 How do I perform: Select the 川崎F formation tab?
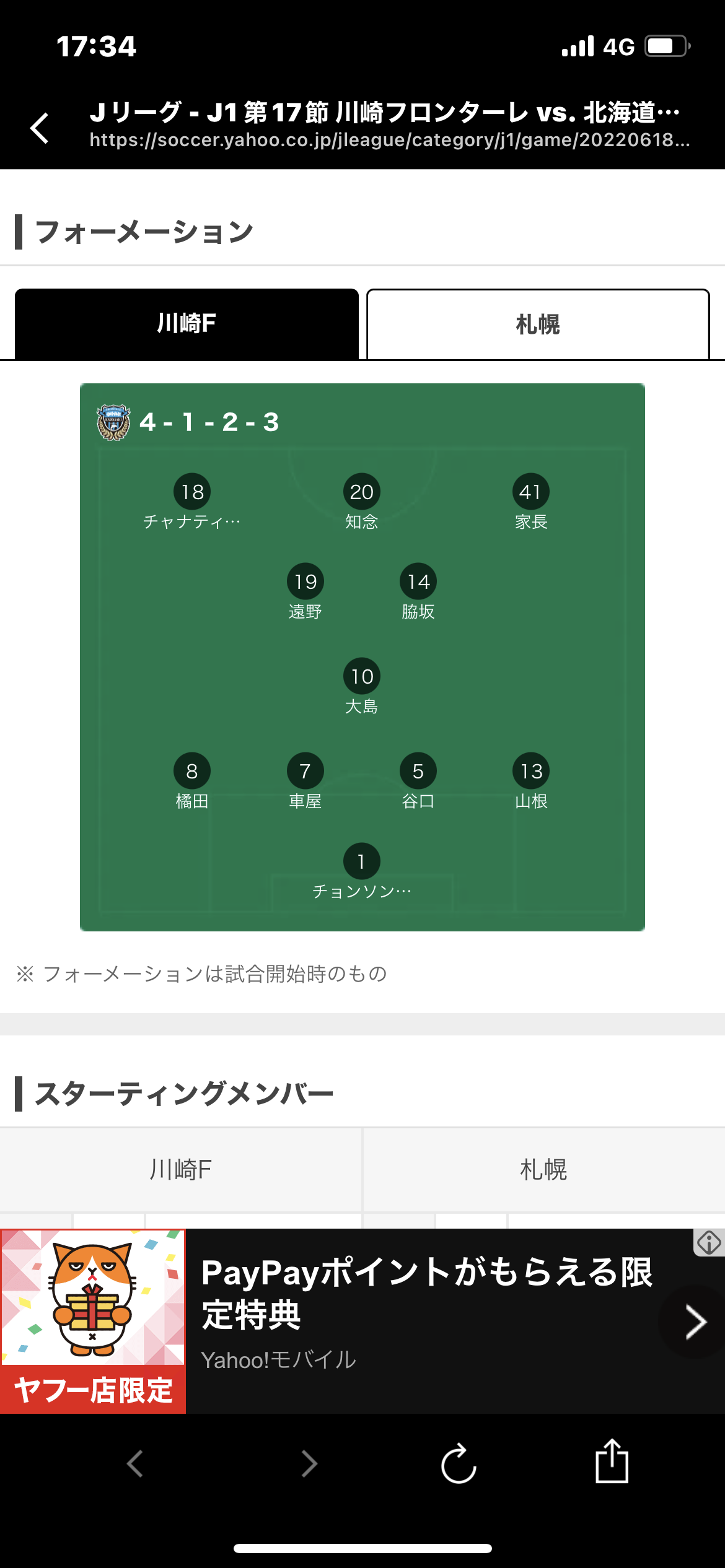pyautogui.click(x=187, y=324)
